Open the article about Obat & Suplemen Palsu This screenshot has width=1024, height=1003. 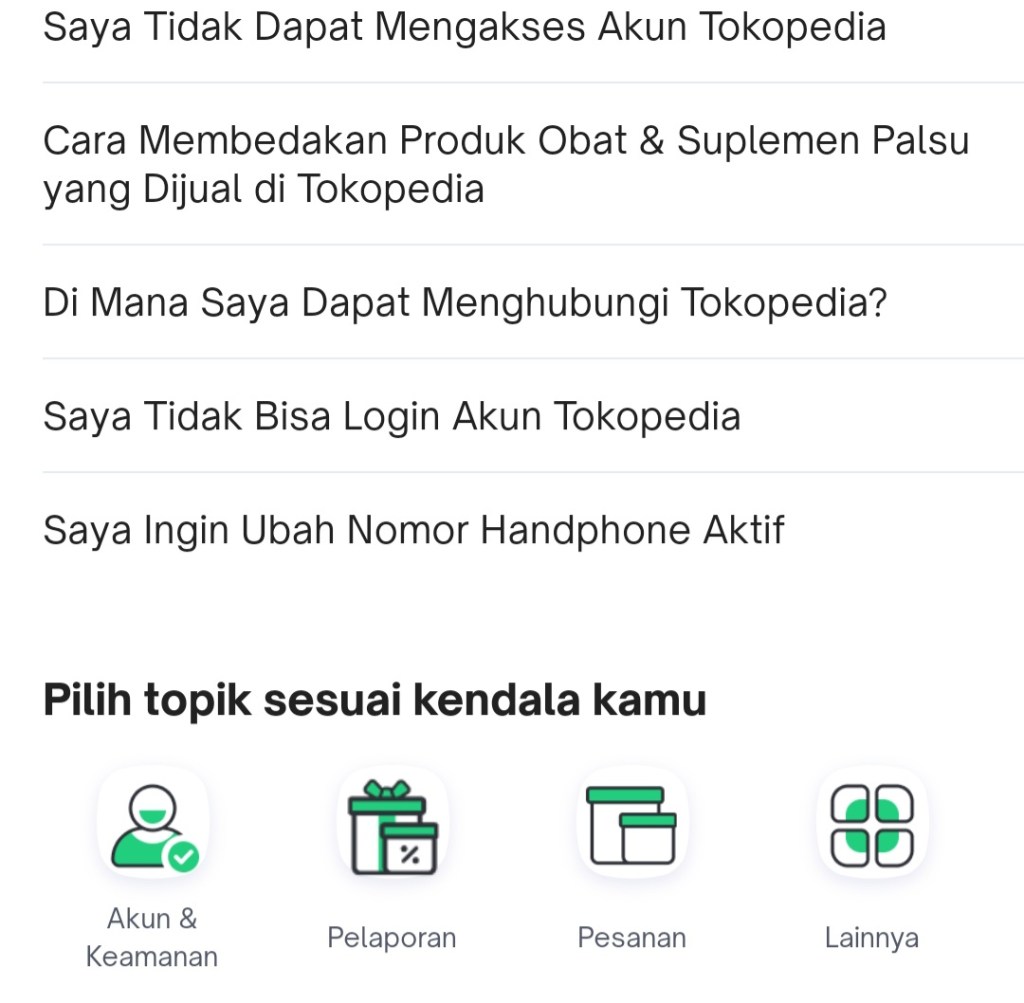tap(505, 164)
